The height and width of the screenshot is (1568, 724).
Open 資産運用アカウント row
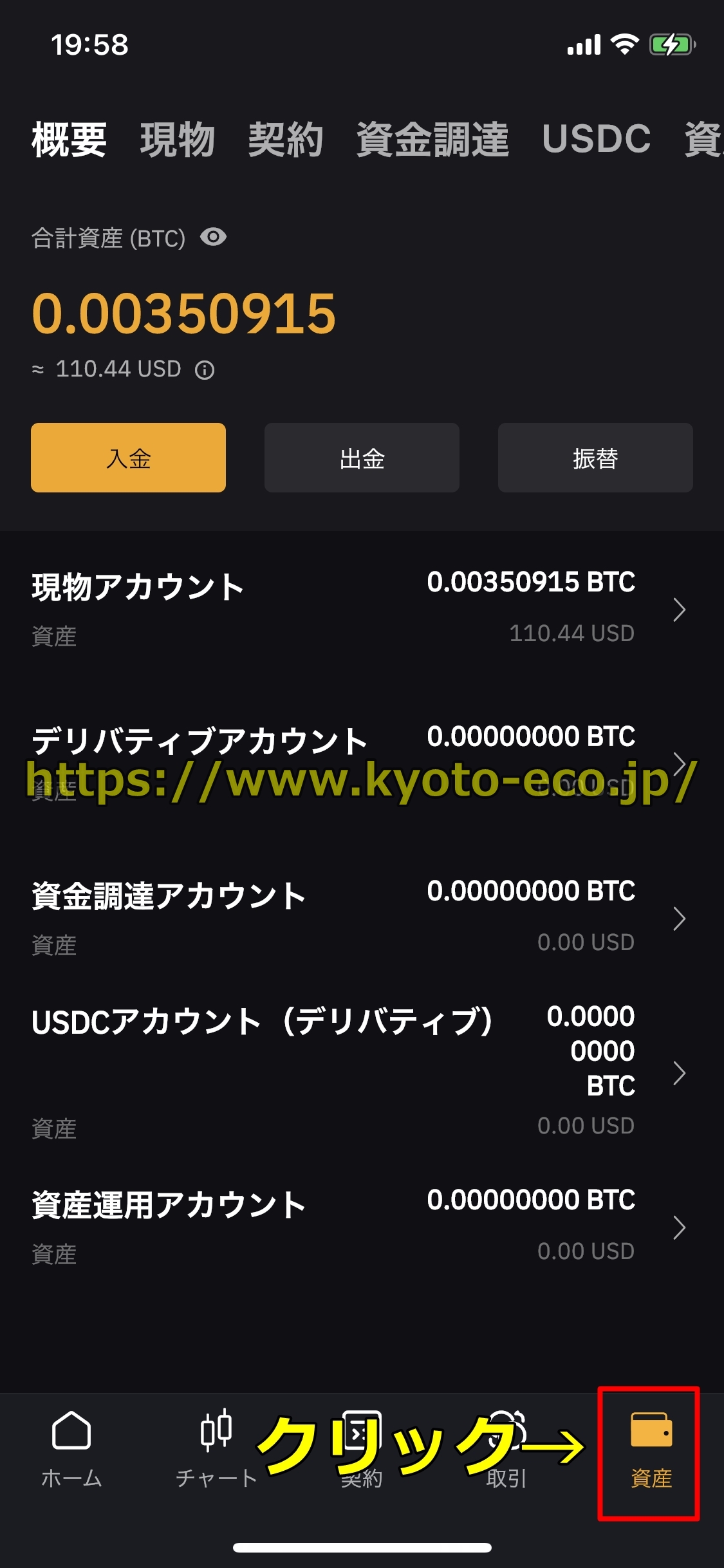pyautogui.click(x=360, y=1227)
